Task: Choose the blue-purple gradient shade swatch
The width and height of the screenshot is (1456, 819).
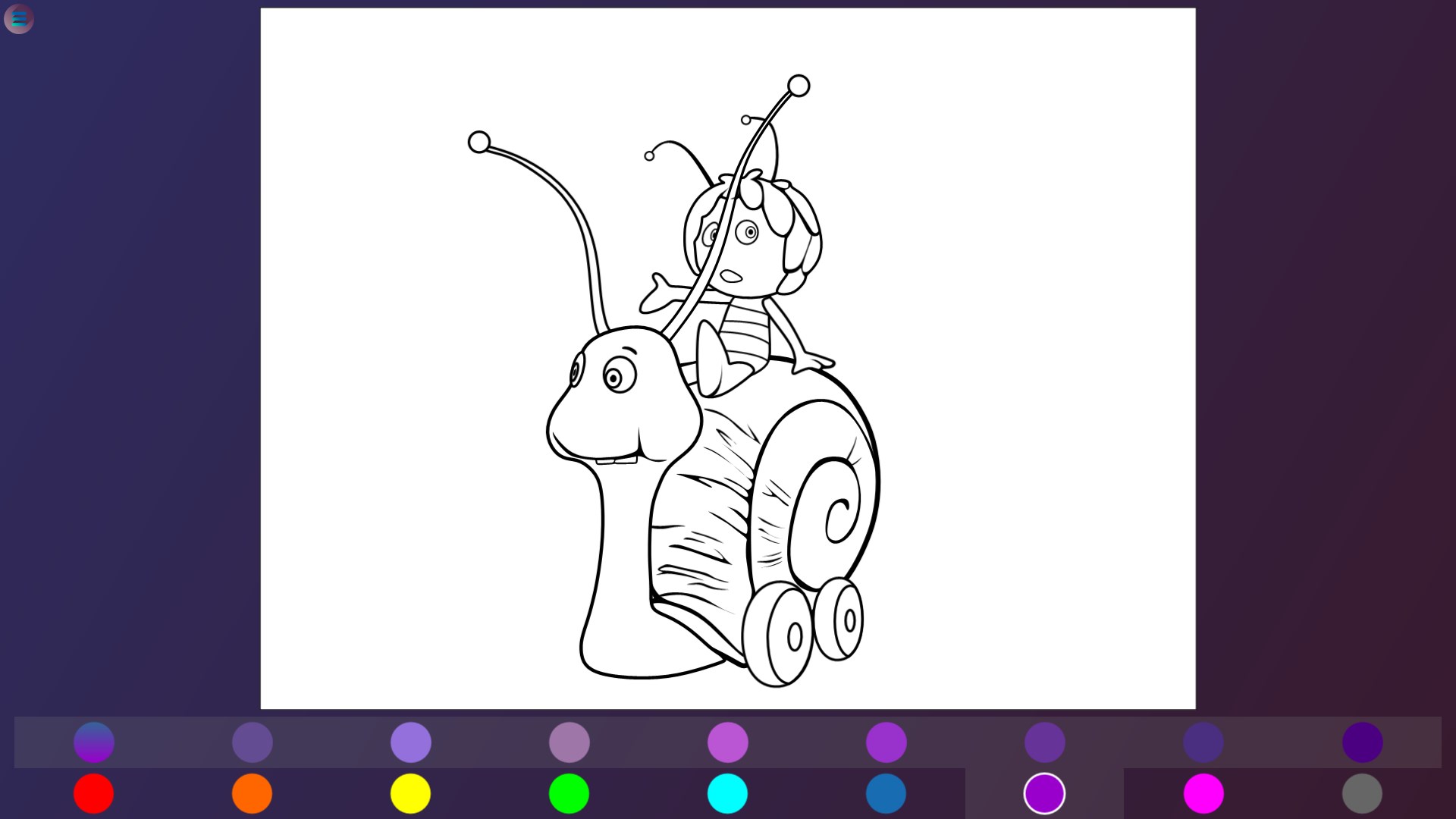Action: 94,742
